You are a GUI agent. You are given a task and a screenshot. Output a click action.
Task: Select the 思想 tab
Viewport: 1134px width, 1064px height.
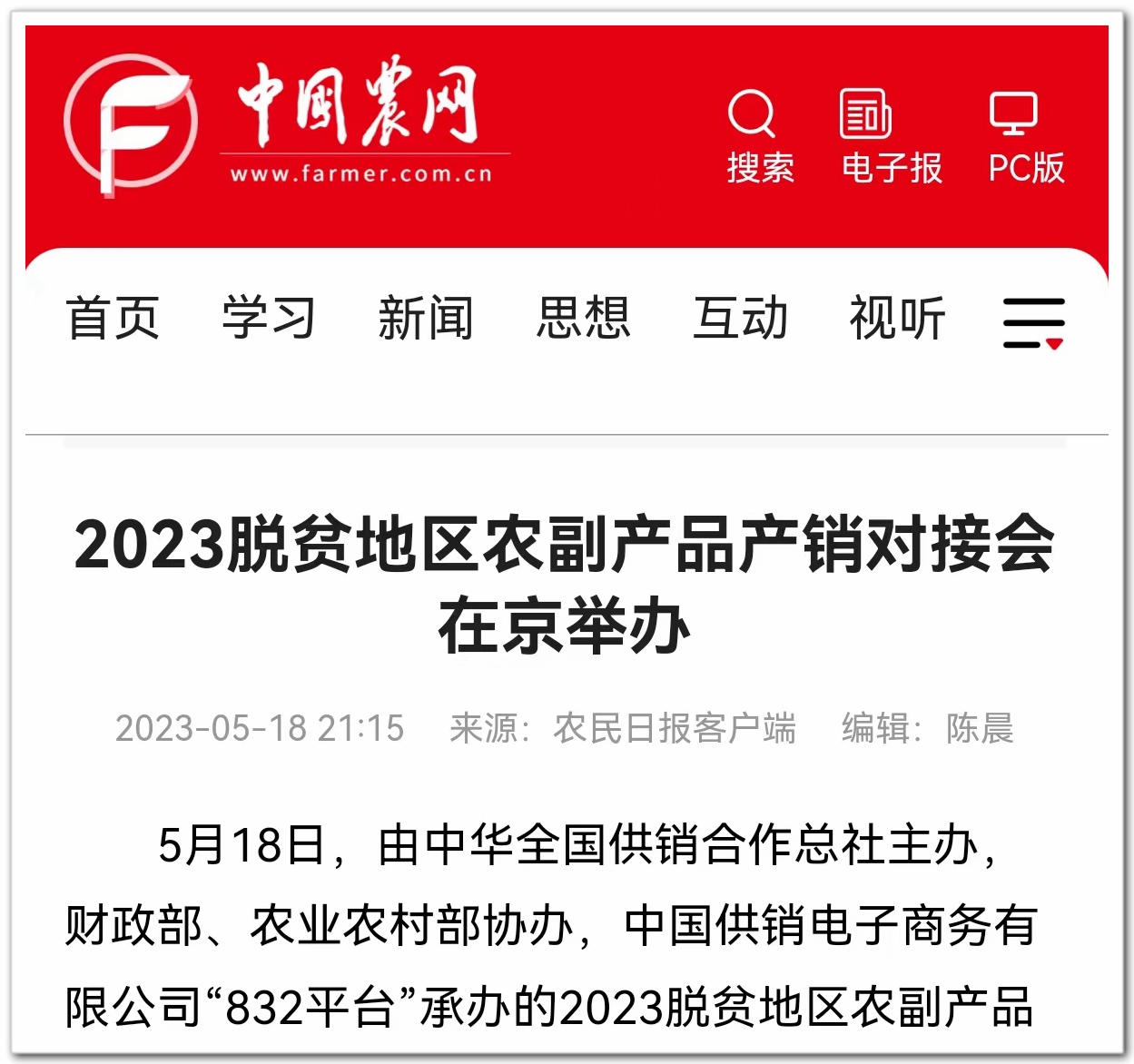point(582,318)
